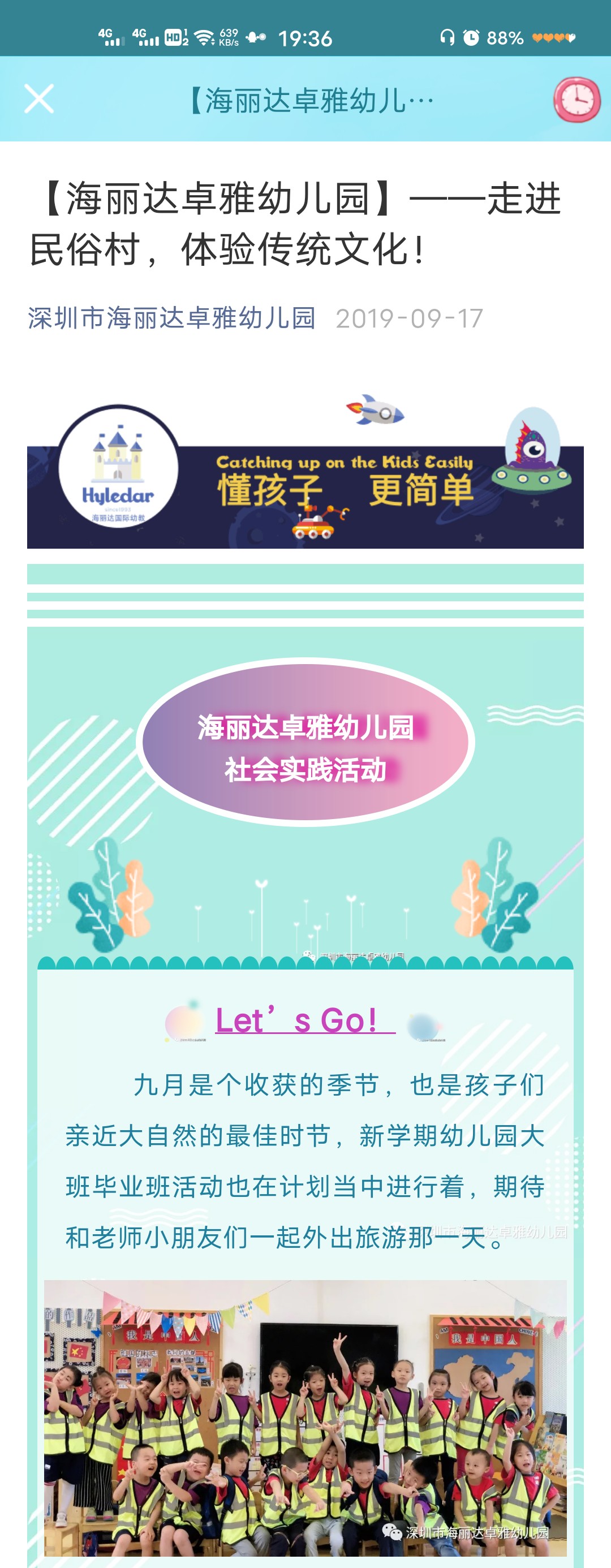Open 深圳市海丽达卓雅幼儿园 account link
This screenshot has width=611, height=1568.
coord(171,318)
